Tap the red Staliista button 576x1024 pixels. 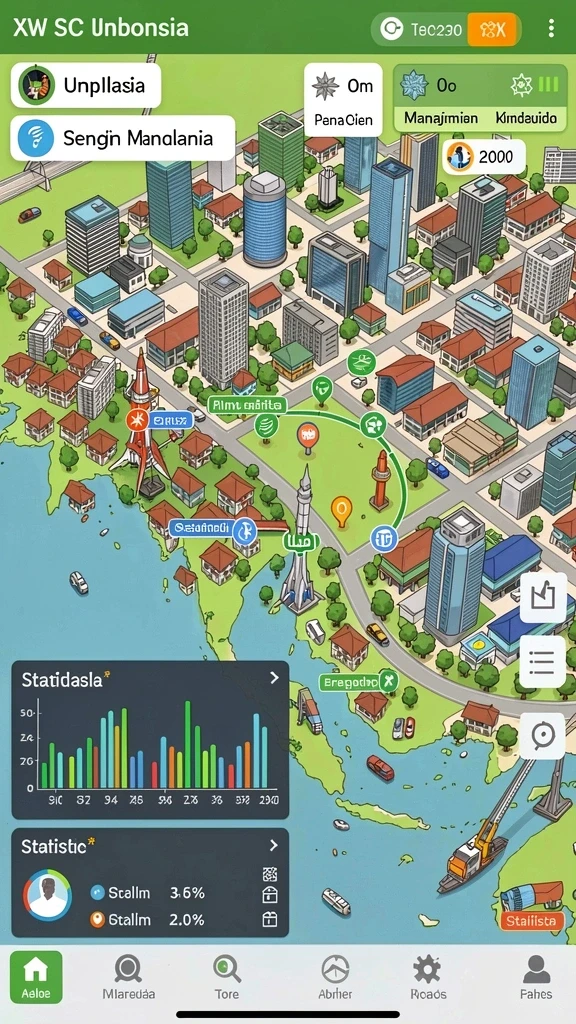[532, 921]
